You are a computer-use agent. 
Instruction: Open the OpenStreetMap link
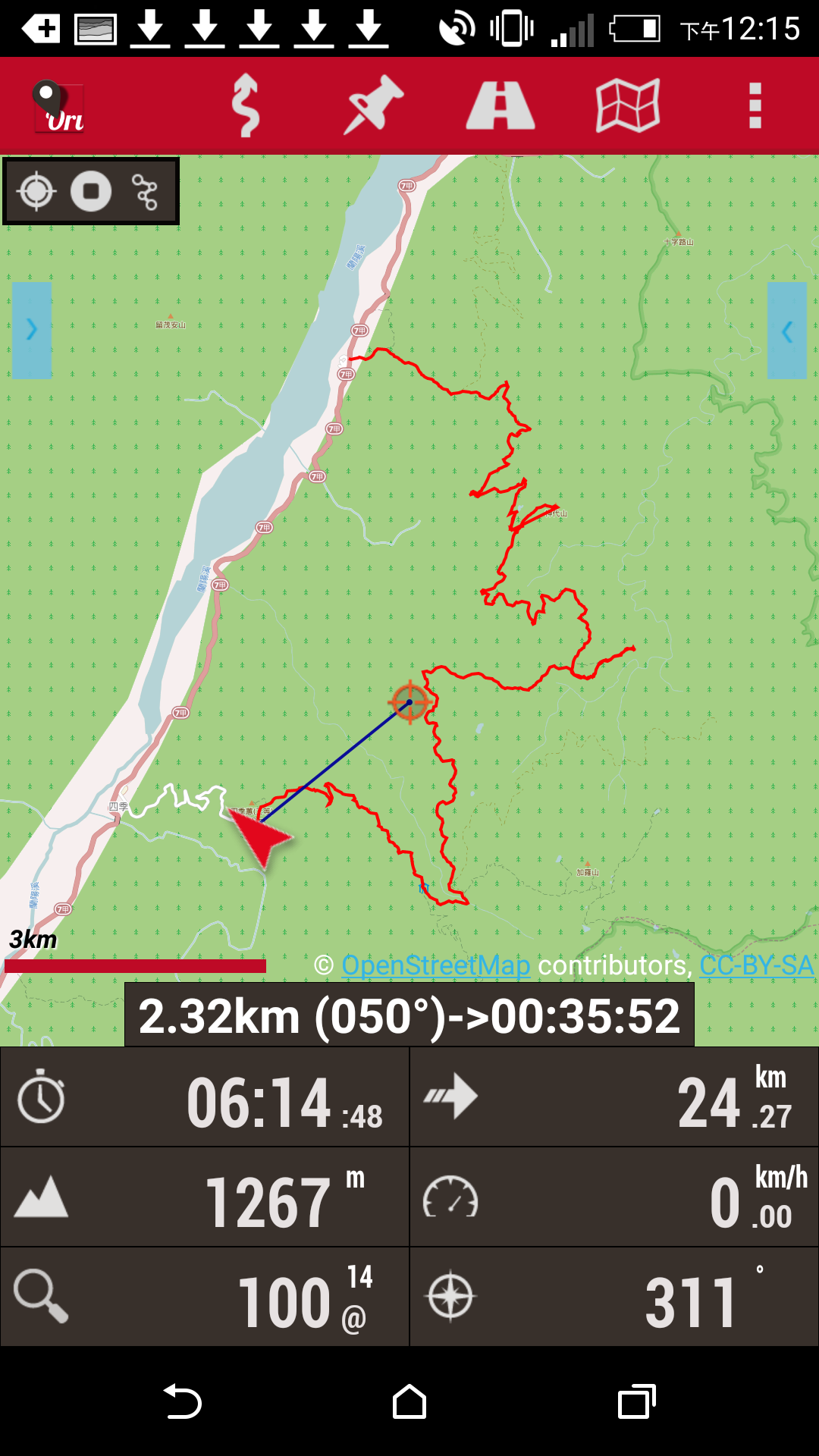pyautogui.click(x=435, y=965)
